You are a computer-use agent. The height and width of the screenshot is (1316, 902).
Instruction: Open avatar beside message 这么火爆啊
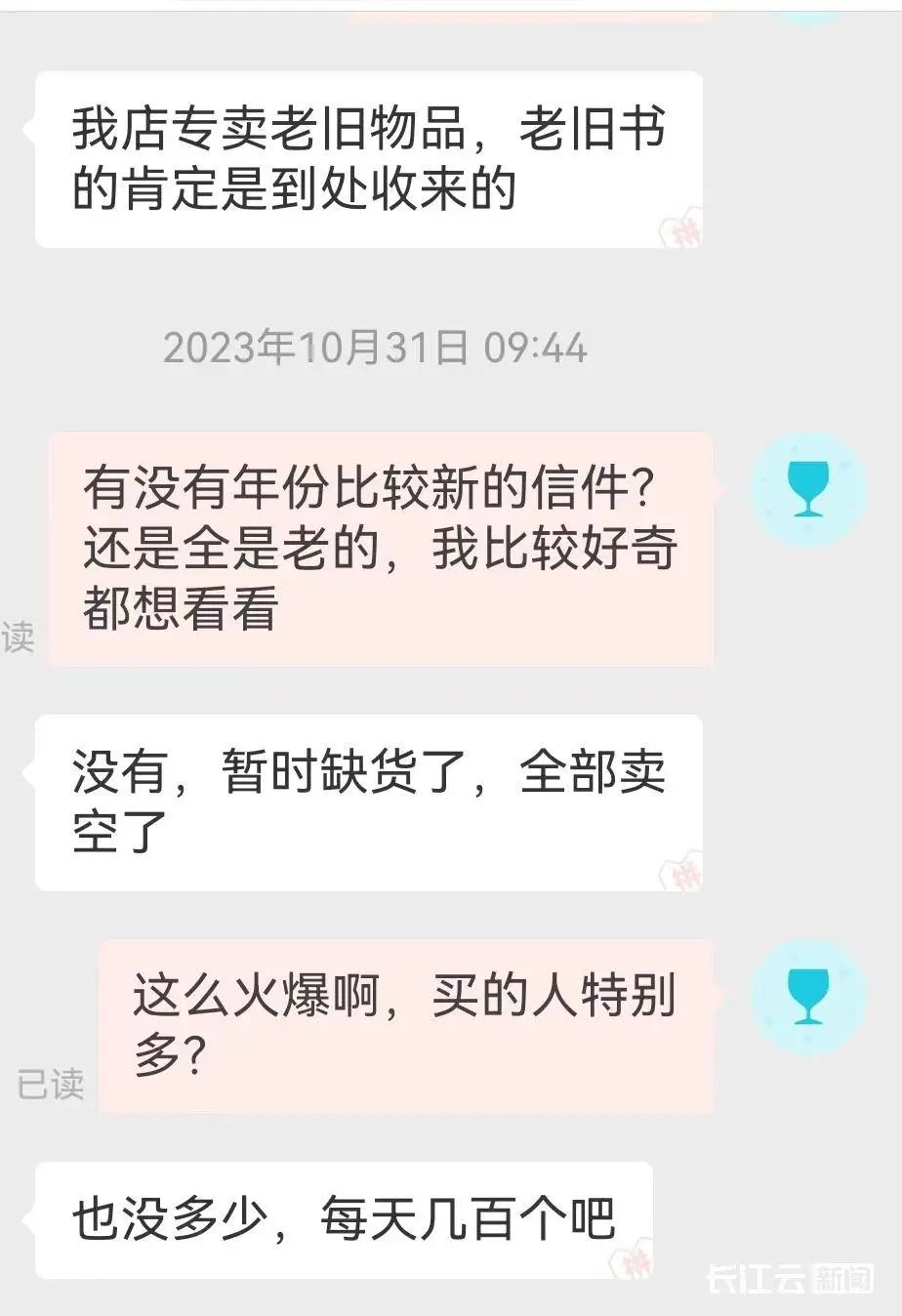coord(807,997)
